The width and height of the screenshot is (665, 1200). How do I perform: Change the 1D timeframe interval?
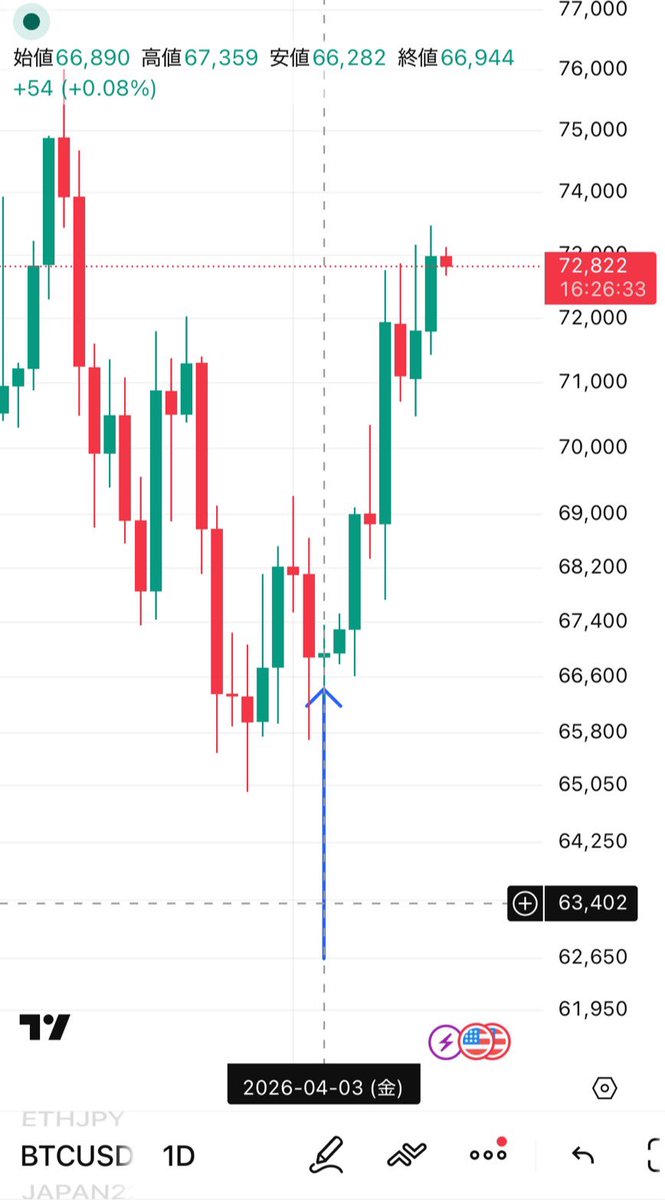pos(178,1156)
